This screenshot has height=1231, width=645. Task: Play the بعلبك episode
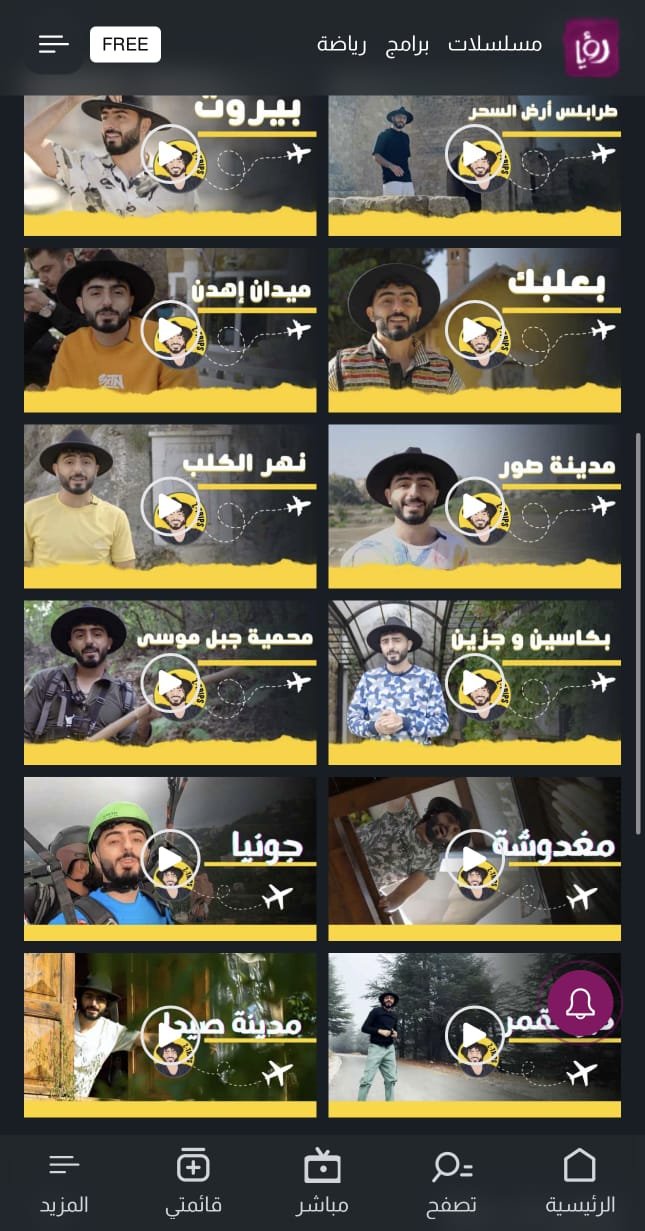474,330
